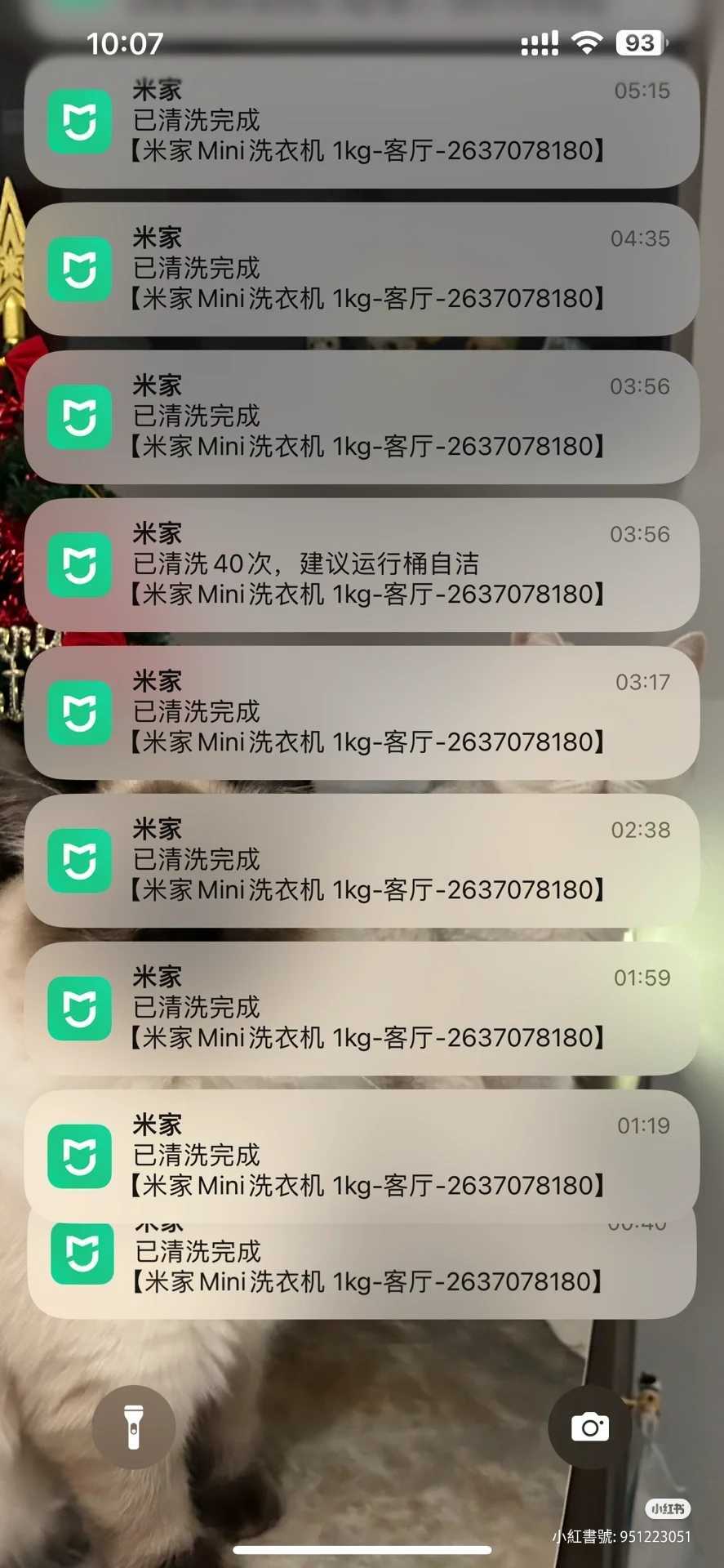
Task: Open the 已清洗完成 notification from 03:56
Action: [x=362, y=417]
